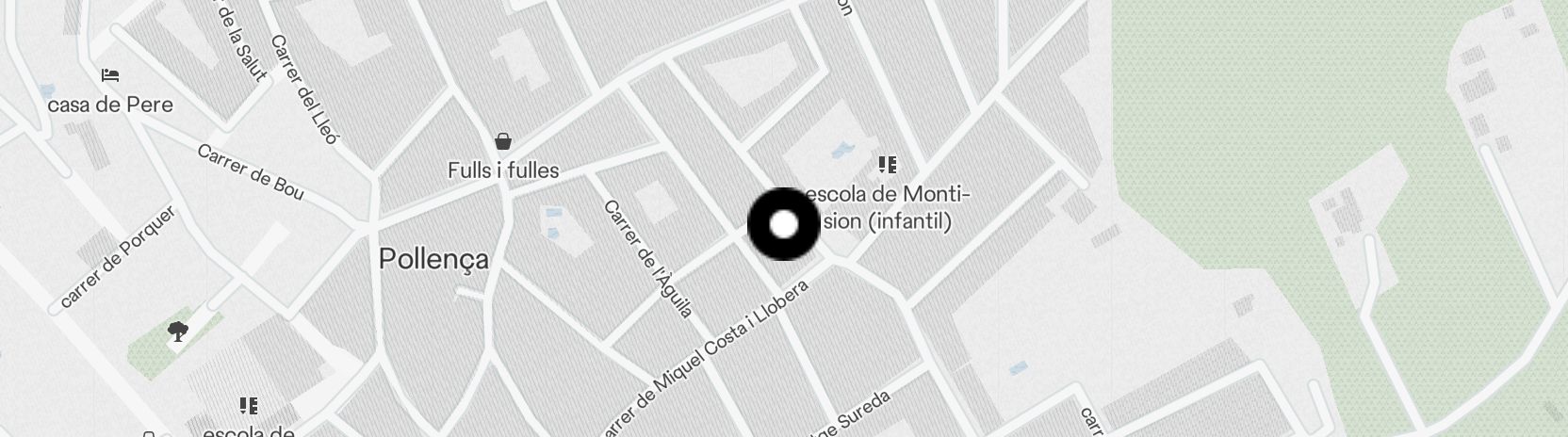Select escola de Monti-sion school marker
Screen dimensions: 1568x437
[887, 166]
